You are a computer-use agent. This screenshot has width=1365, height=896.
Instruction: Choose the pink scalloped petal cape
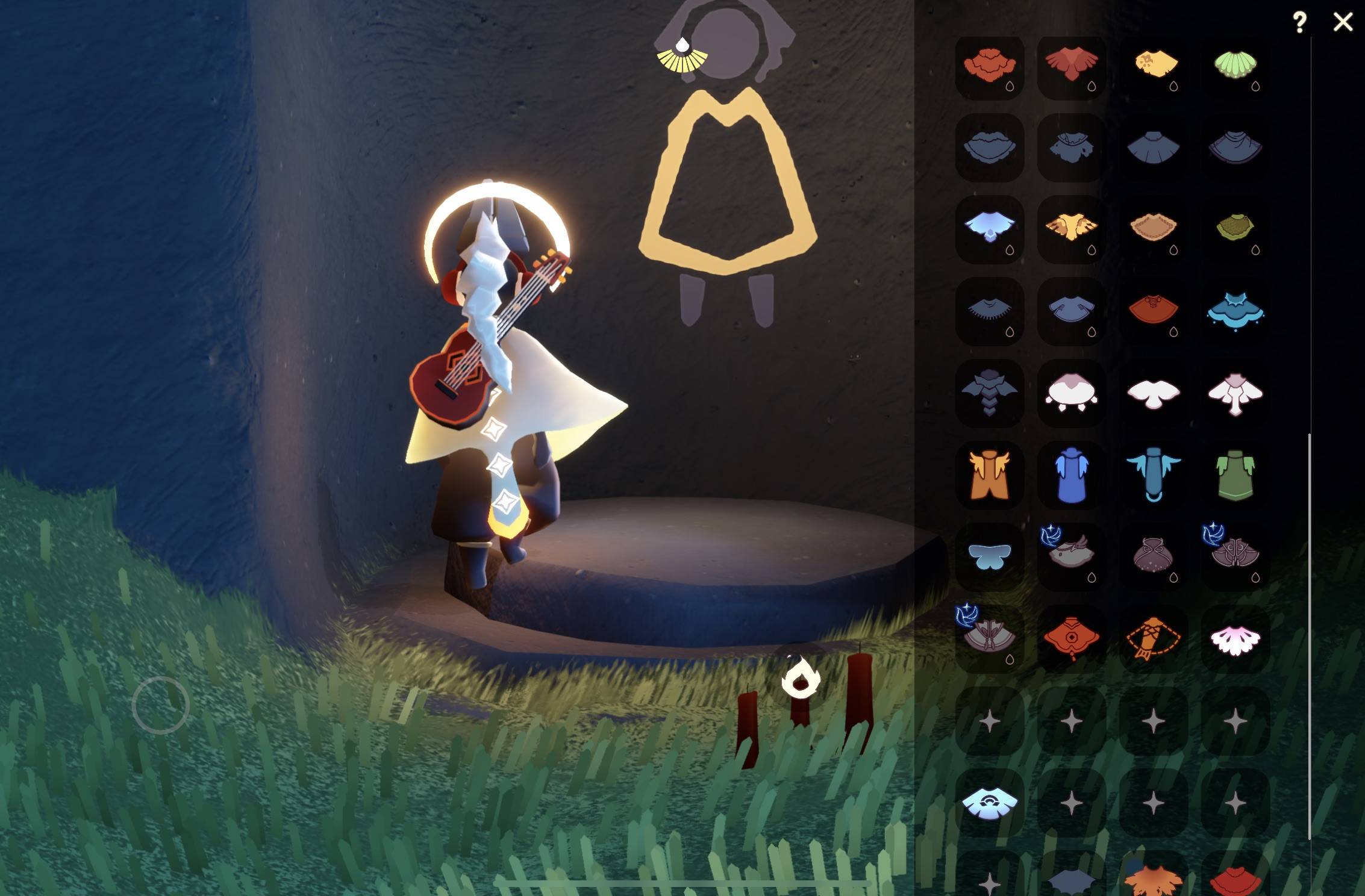click(x=1235, y=639)
